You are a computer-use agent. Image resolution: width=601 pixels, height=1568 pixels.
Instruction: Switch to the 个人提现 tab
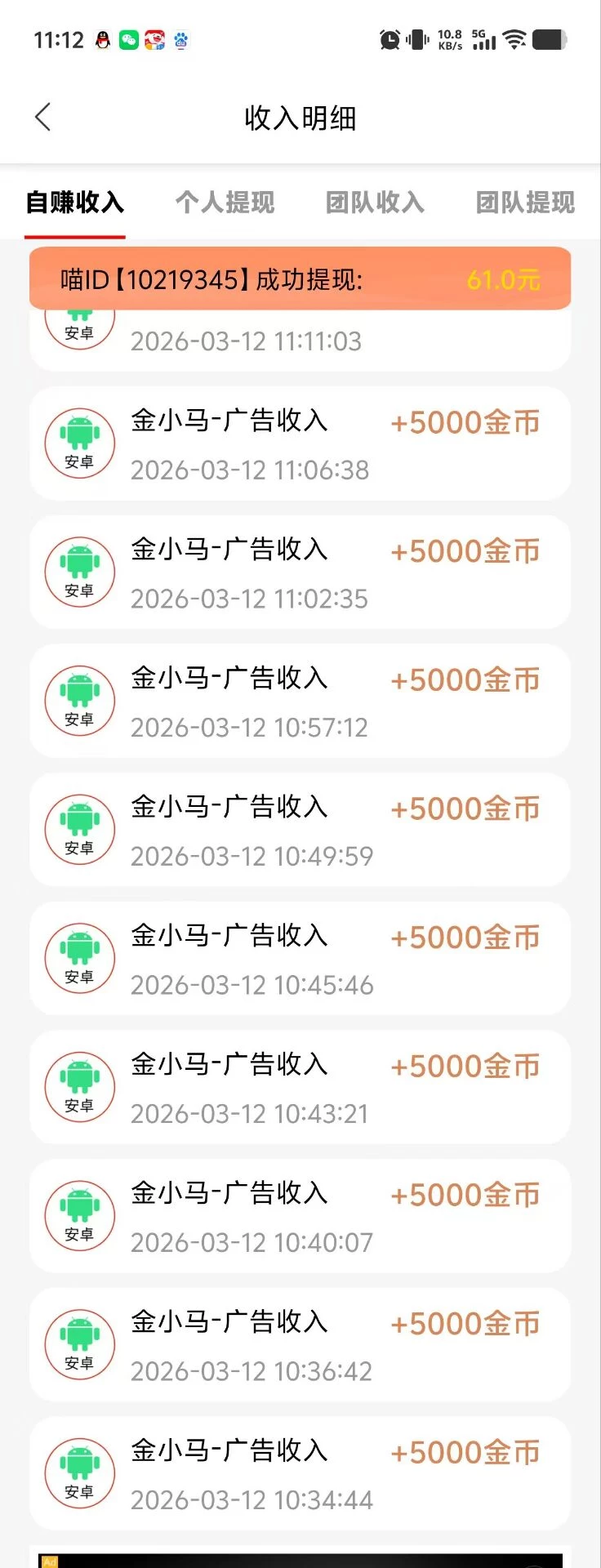225,203
